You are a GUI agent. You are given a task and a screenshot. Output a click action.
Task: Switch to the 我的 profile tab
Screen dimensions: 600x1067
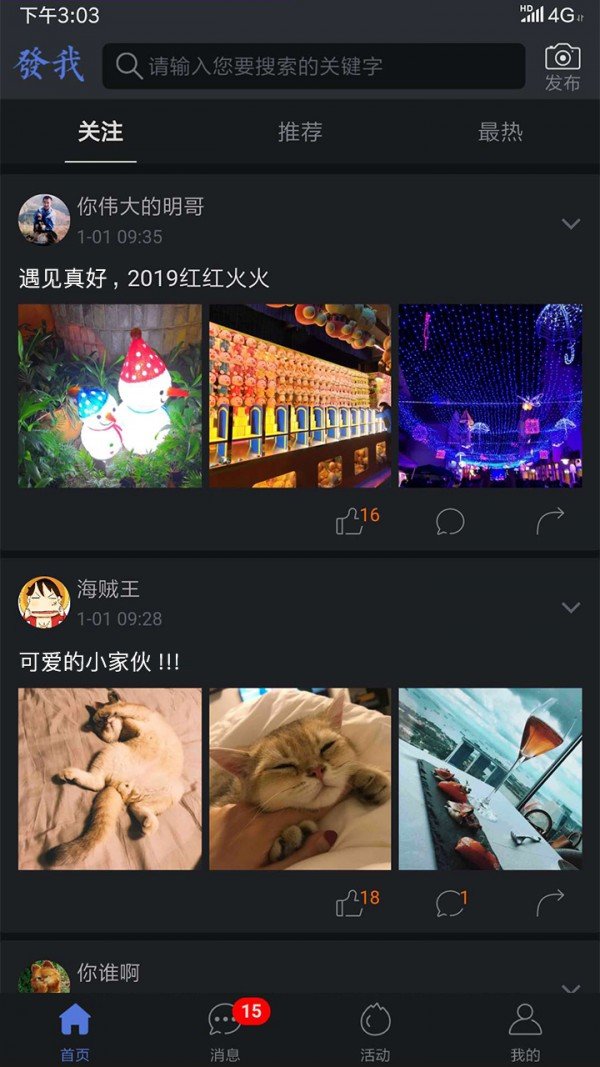pyautogui.click(x=525, y=1031)
